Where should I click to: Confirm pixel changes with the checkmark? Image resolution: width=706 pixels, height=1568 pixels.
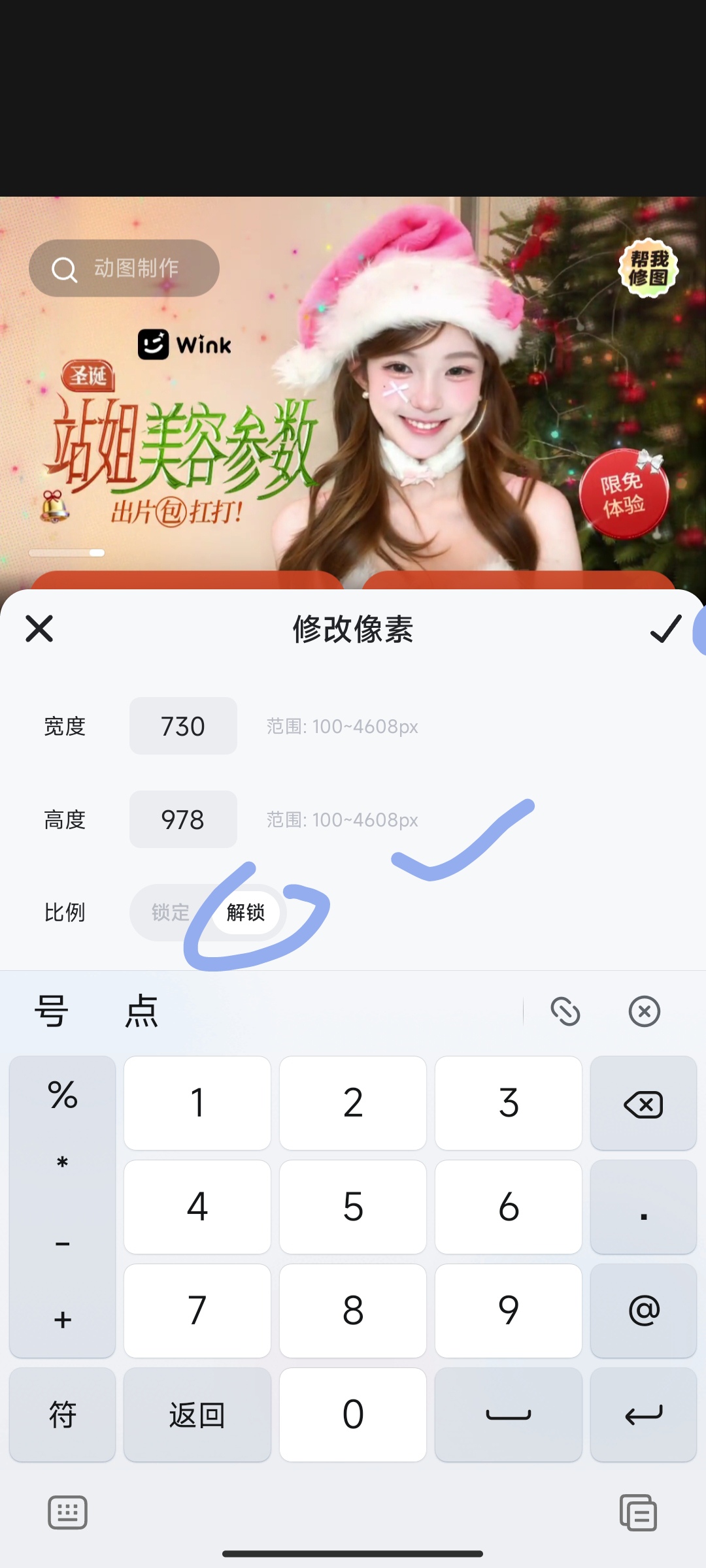665,629
